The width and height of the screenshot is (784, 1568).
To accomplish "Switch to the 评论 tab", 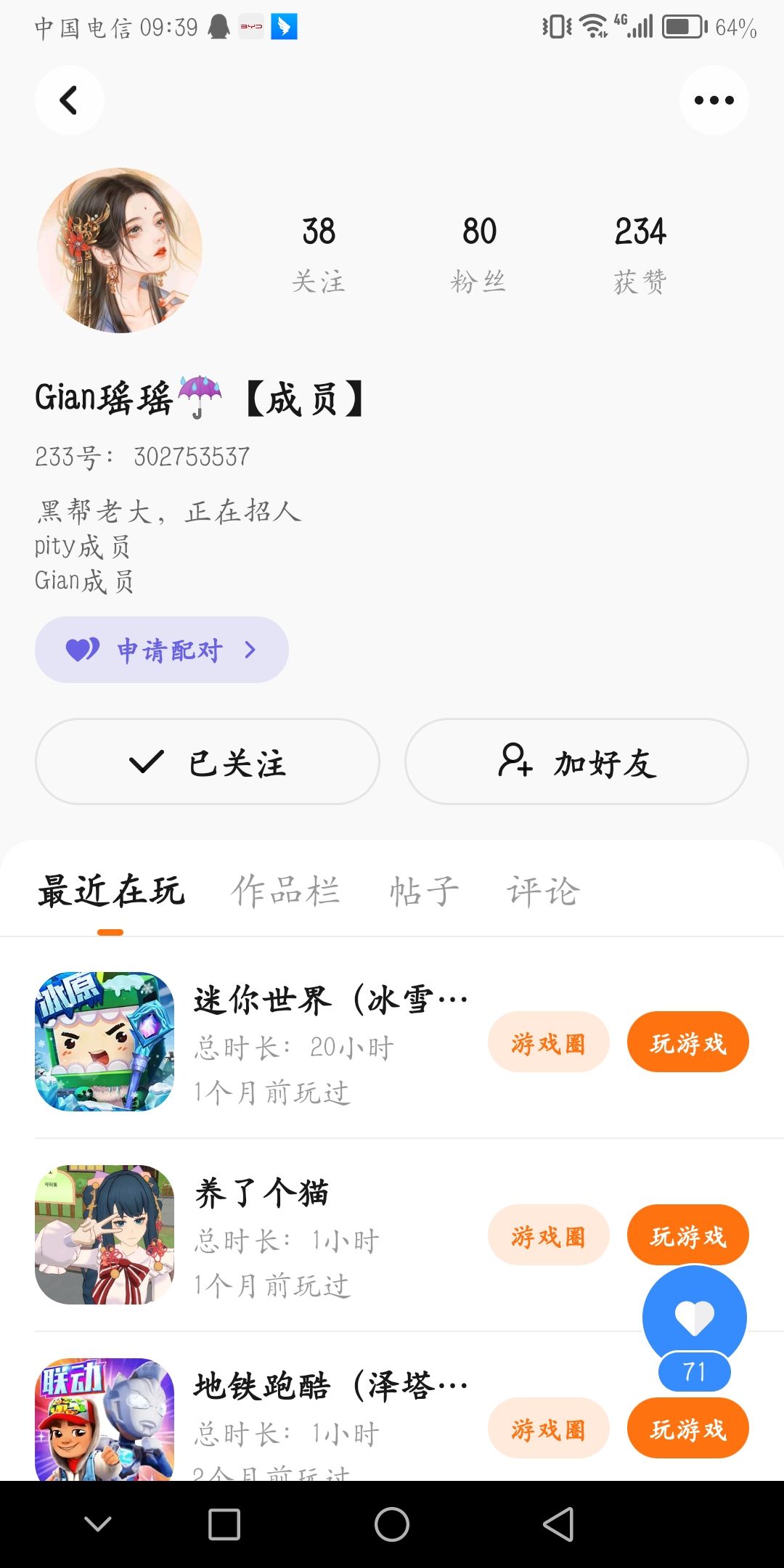I will pos(542,891).
